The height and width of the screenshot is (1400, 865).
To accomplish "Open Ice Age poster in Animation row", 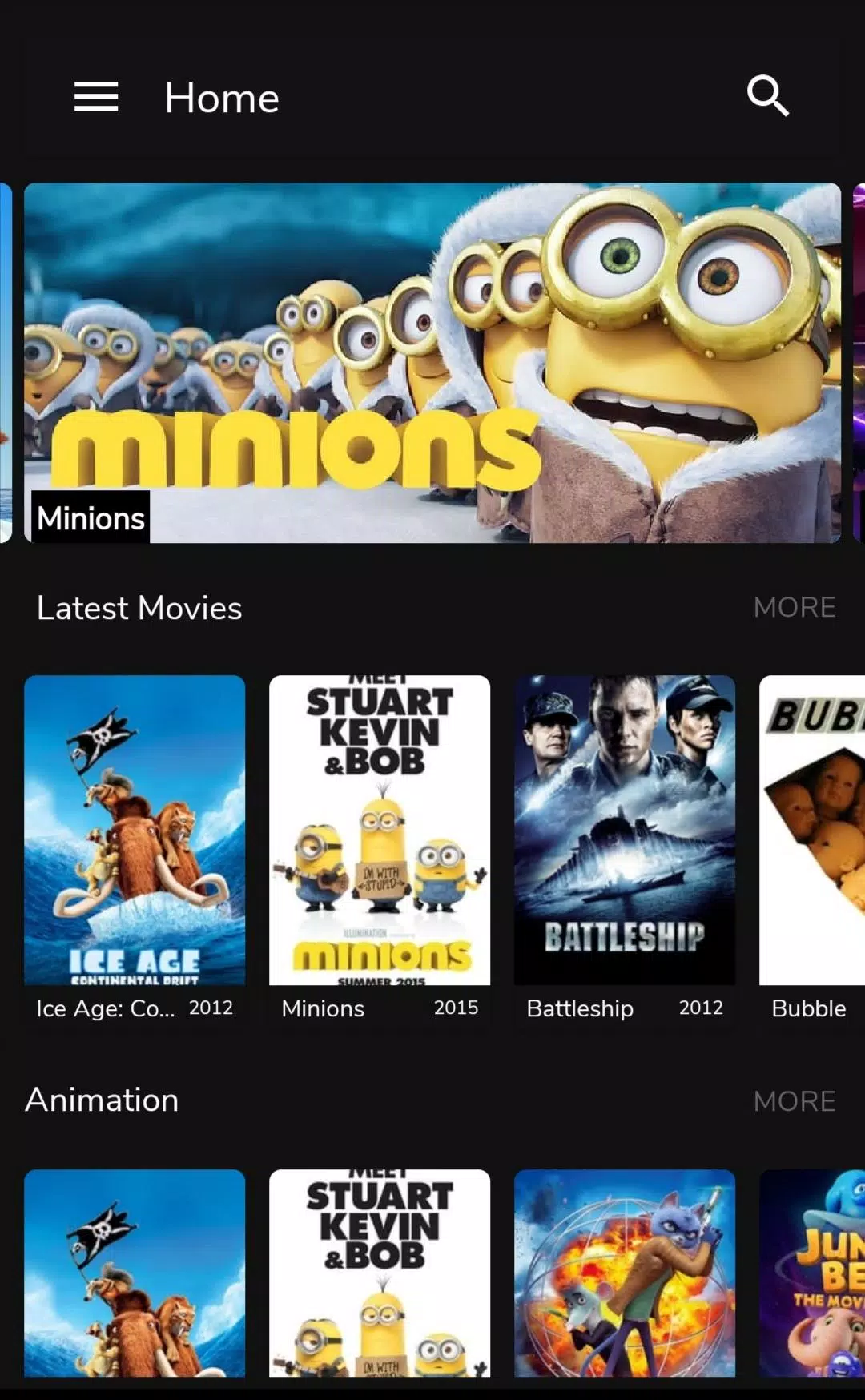I will click(x=135, y=1273).
